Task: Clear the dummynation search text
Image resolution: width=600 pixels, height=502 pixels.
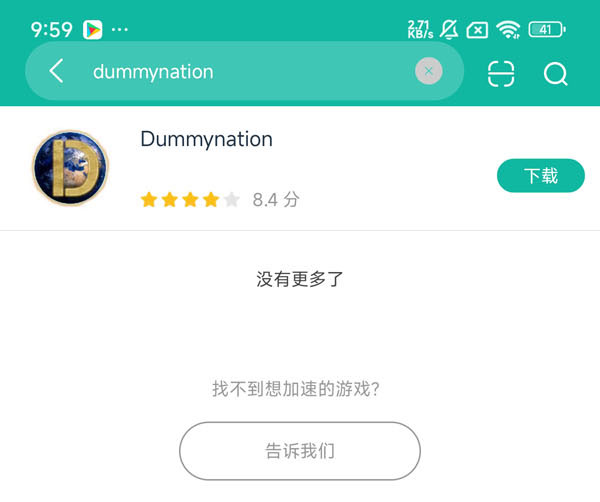Action: tap(428, 71)
